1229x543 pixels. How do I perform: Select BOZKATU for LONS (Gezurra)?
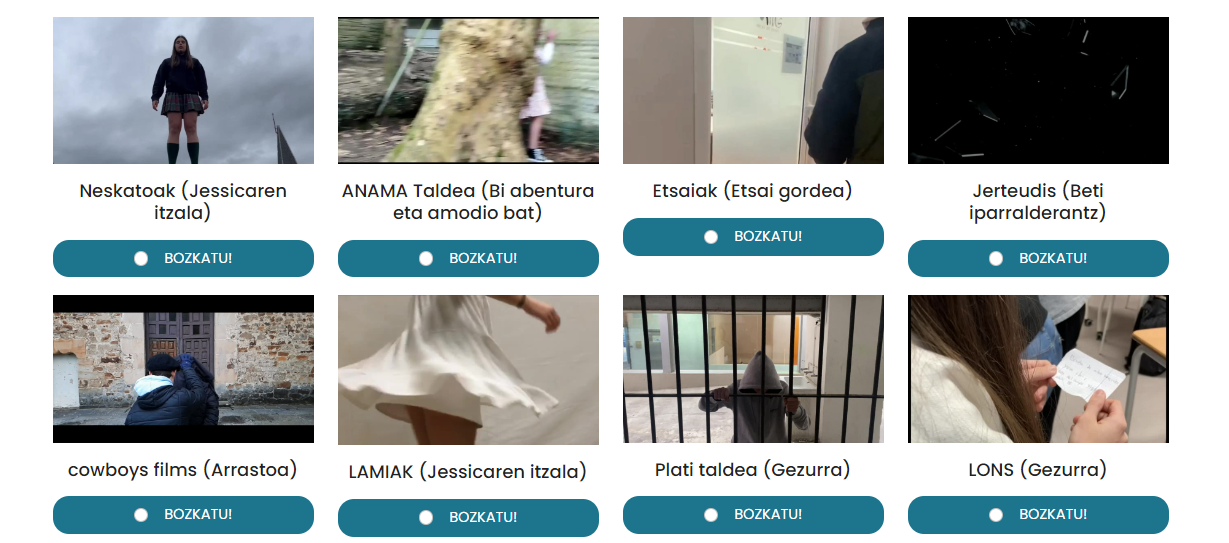coord(1038,515)
